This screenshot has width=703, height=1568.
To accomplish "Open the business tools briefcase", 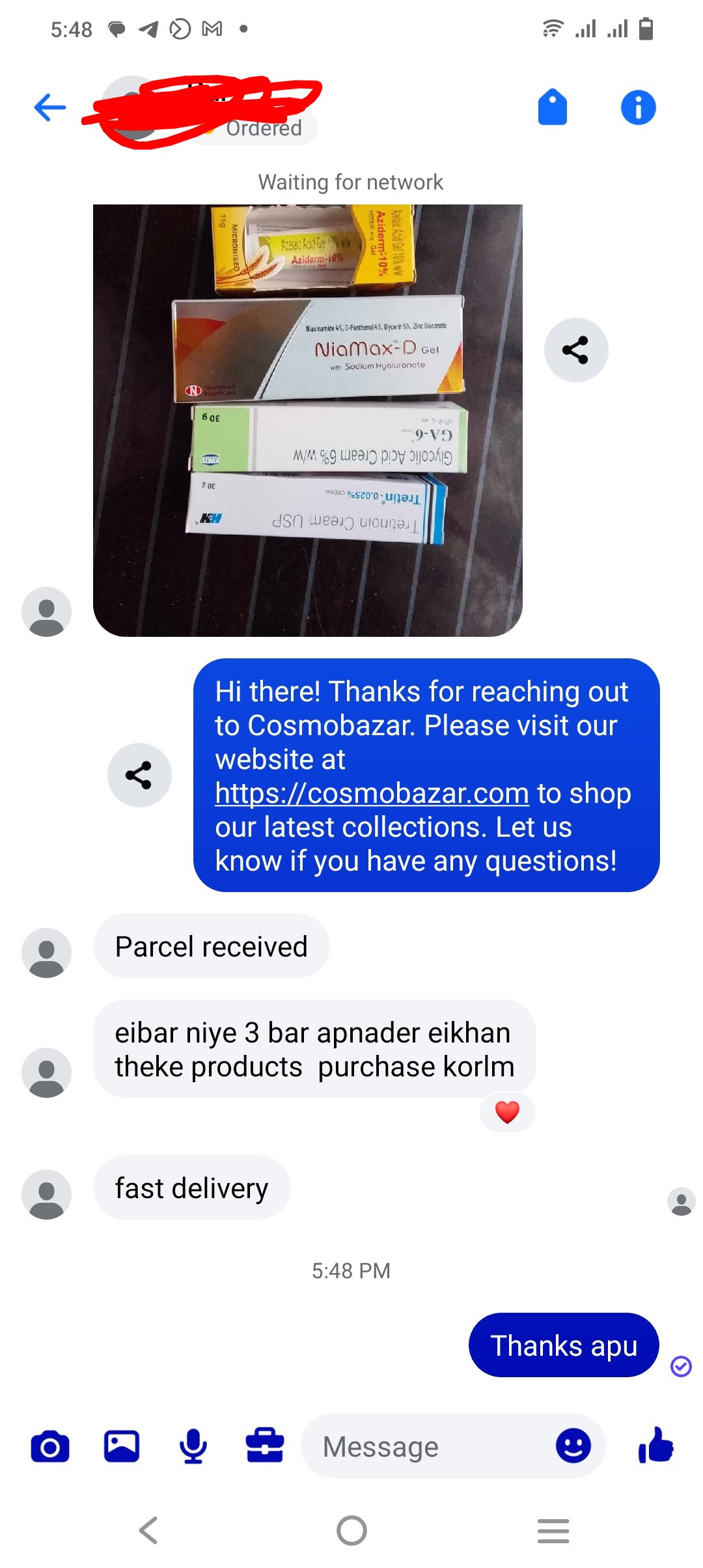I will [265, 1446].
